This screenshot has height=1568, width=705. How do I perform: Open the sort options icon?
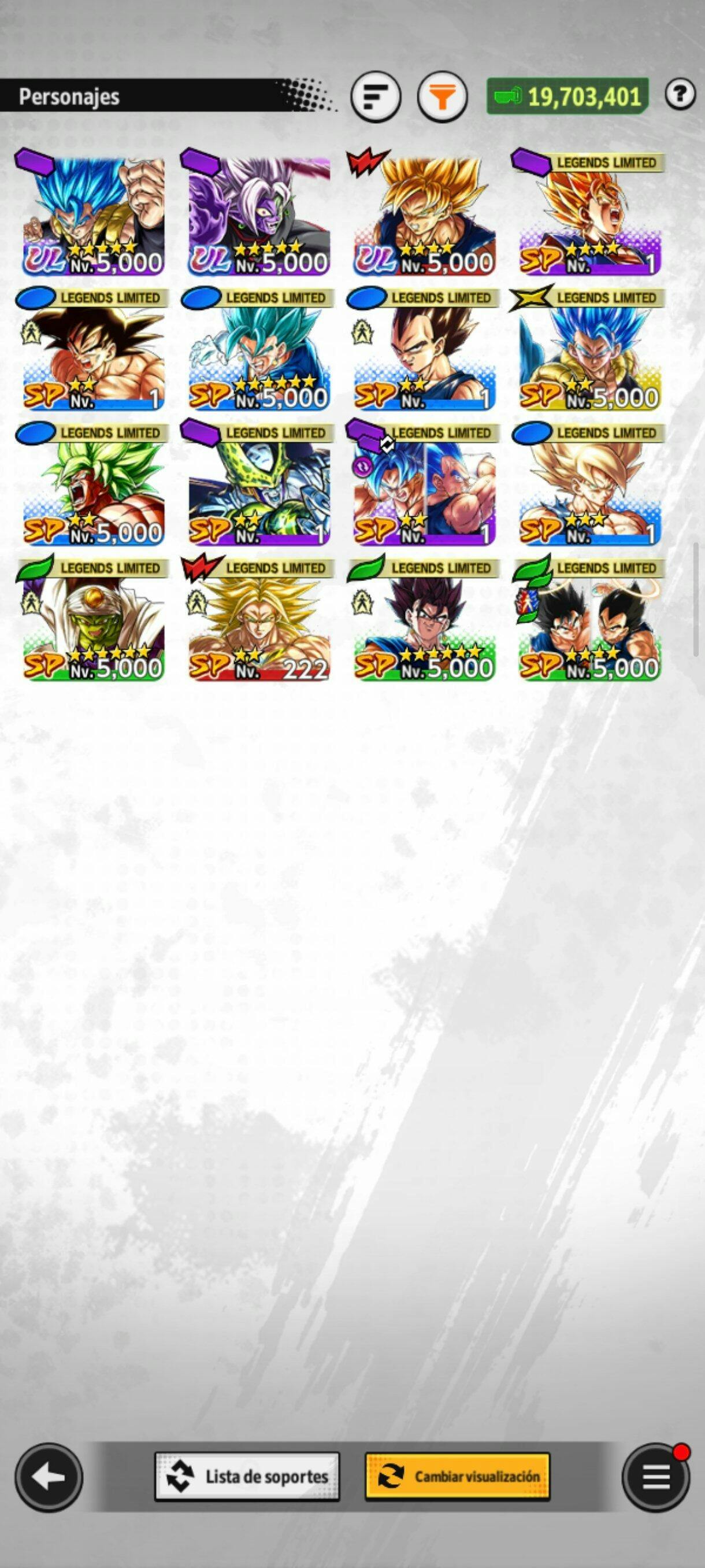375,97
